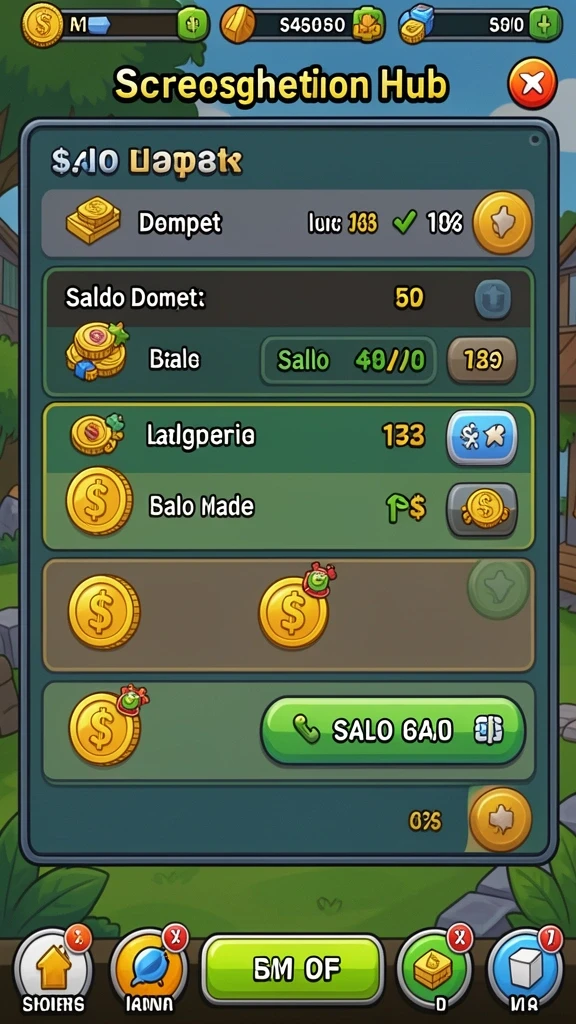The height and width of the screenshot is (1024, 576).
Task: Open the gold box tab labeled D
Action: [434, 970]
